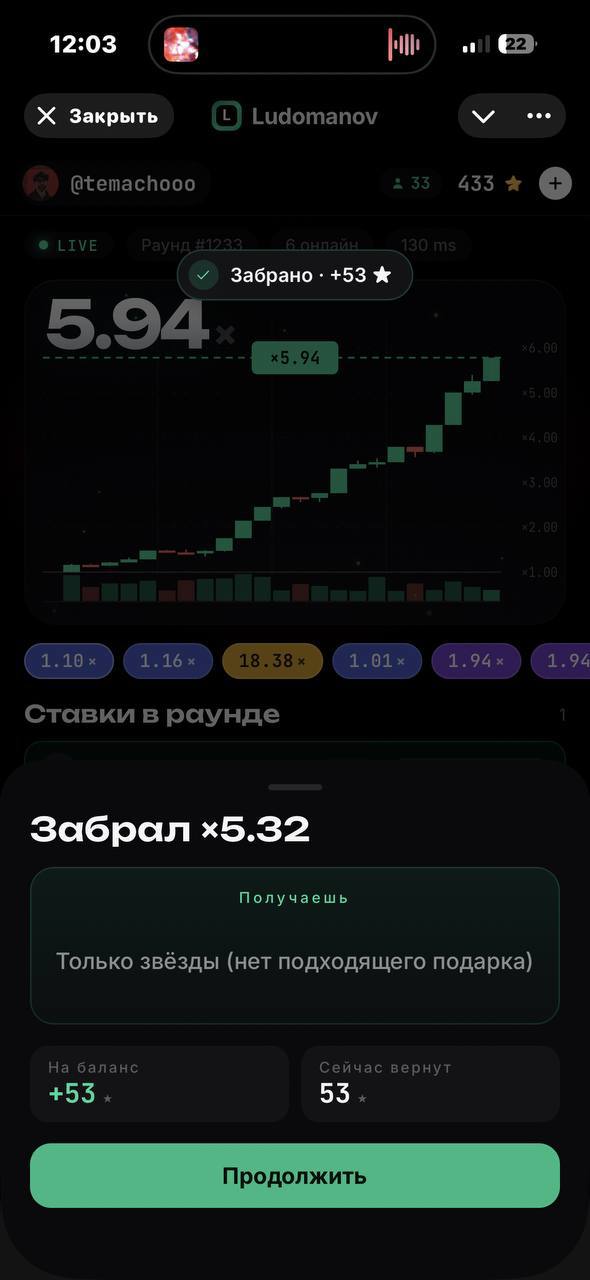Image resolution: width=590 pixels, height=1280 pixels.
Task: Tap the bottom sheet drag handle
Action: [x=295, y=787]
